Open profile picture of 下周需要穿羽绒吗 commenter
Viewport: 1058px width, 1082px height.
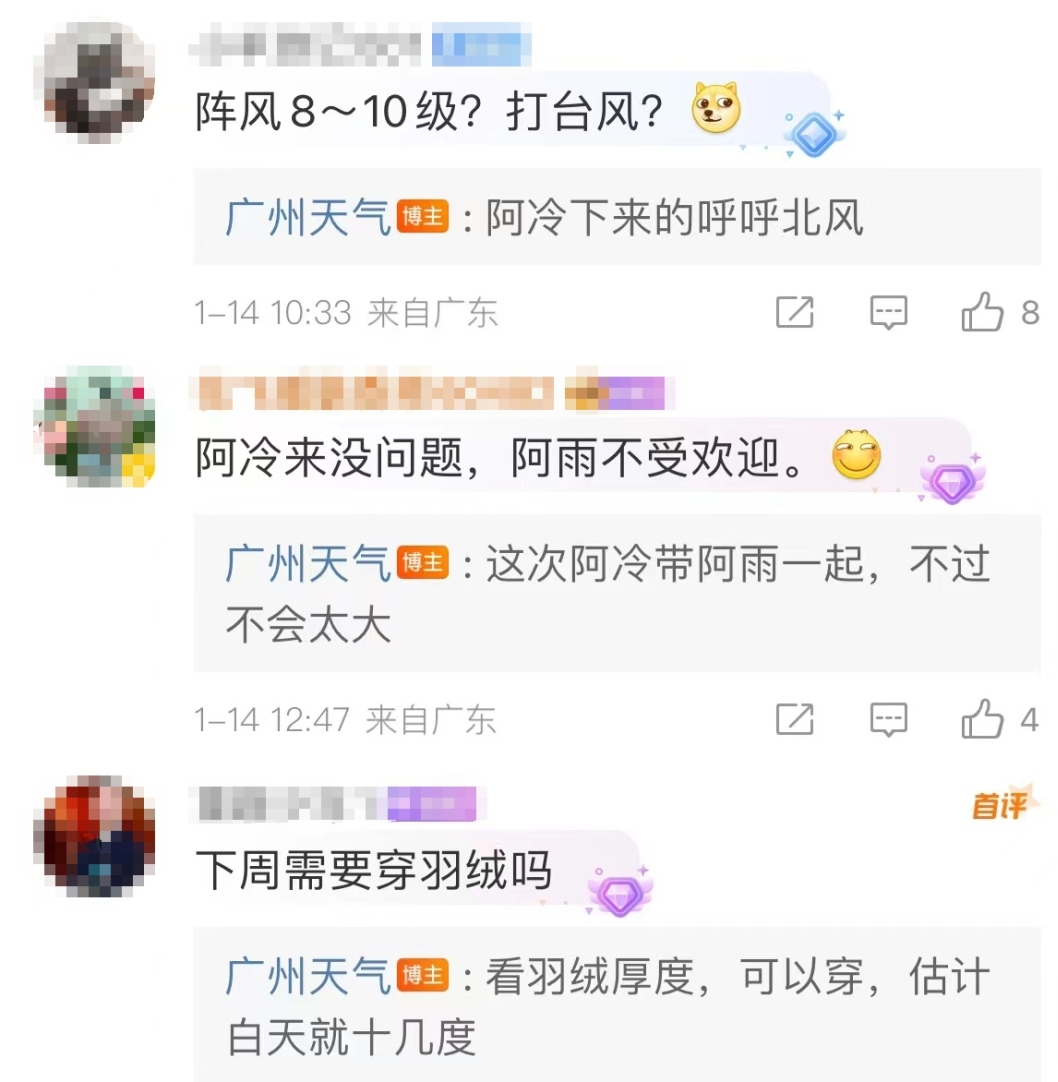[95, 835]
